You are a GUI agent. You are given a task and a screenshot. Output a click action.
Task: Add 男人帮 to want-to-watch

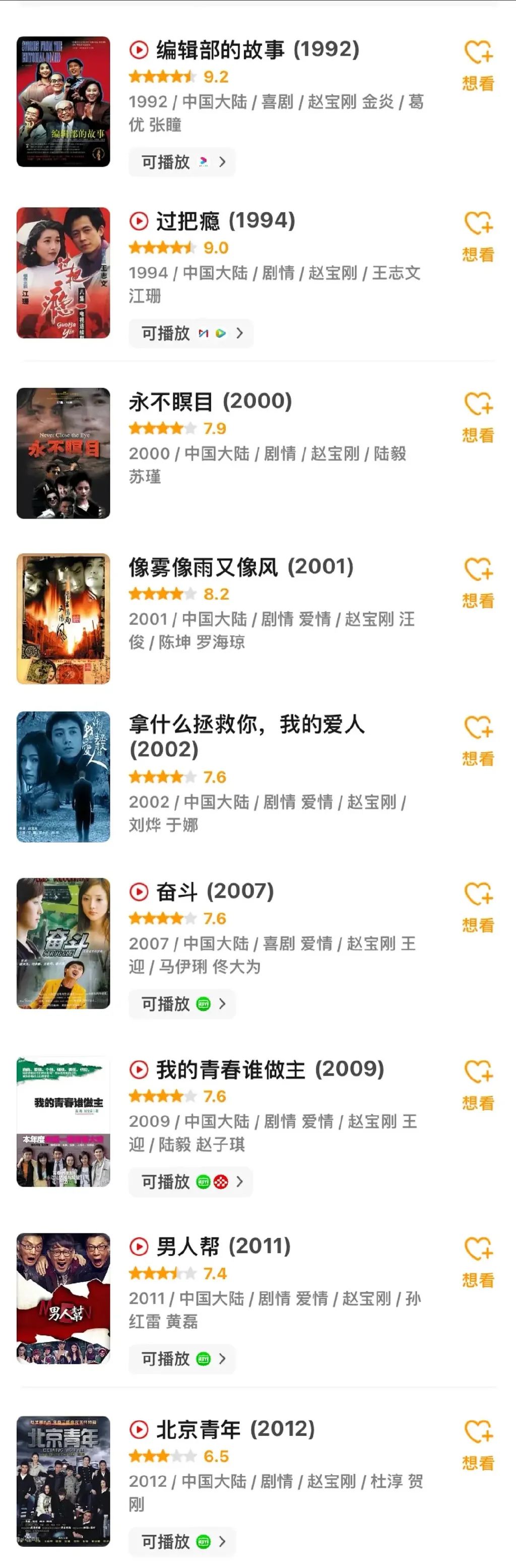point(478,1262)
